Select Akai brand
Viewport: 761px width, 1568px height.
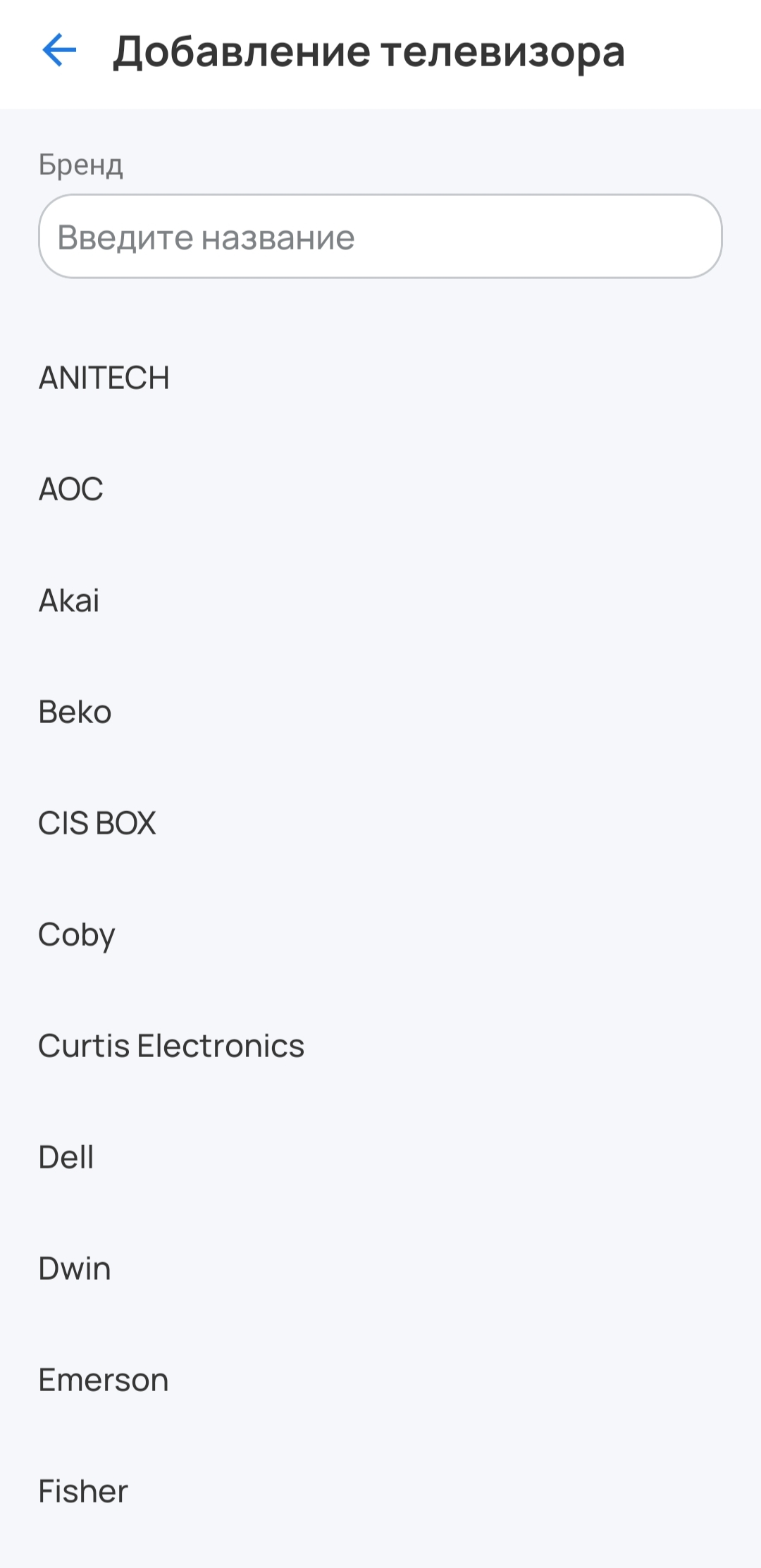[x=69, y=601]
